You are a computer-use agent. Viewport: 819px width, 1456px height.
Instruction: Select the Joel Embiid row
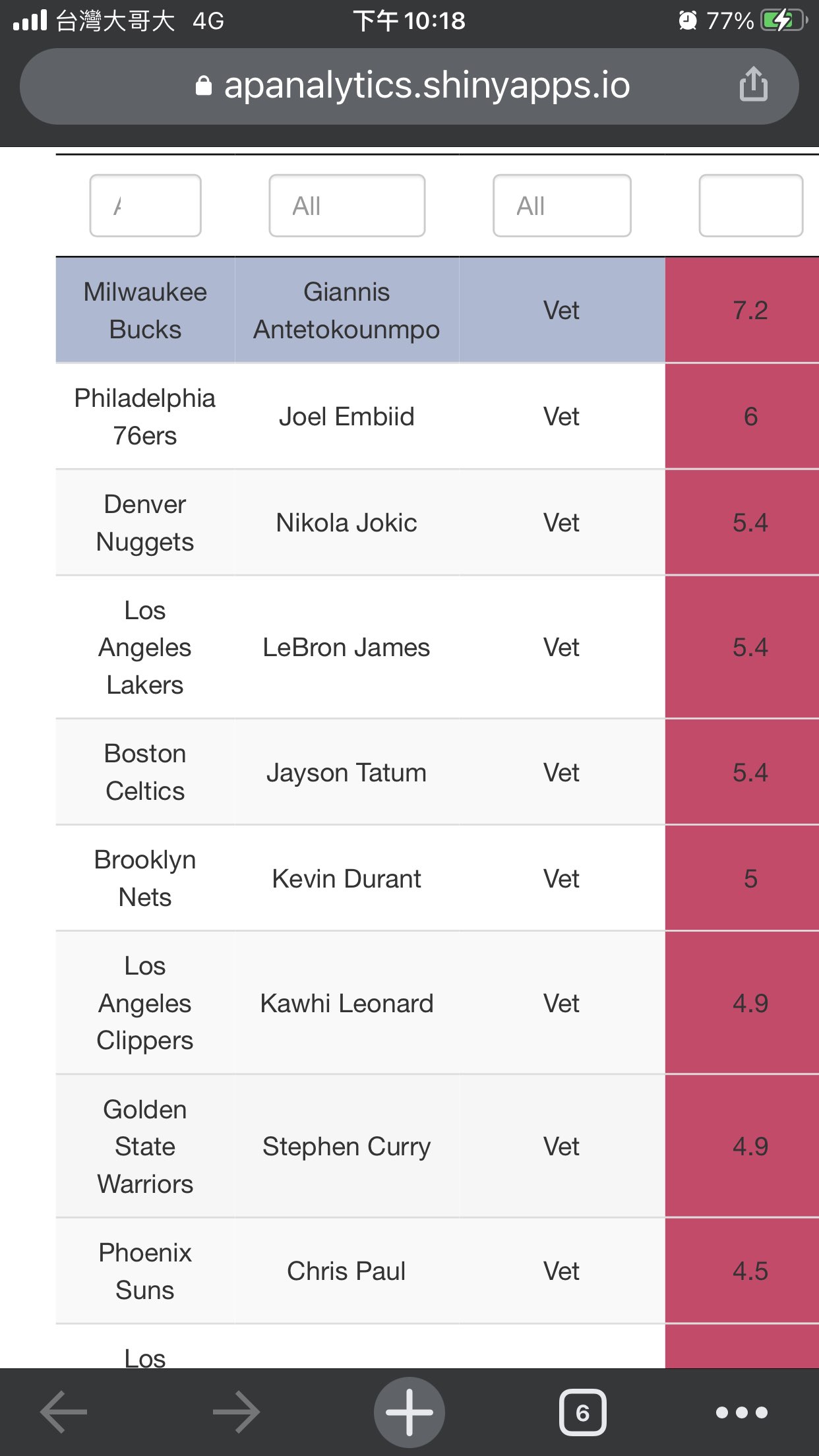(x=437, y=417)
